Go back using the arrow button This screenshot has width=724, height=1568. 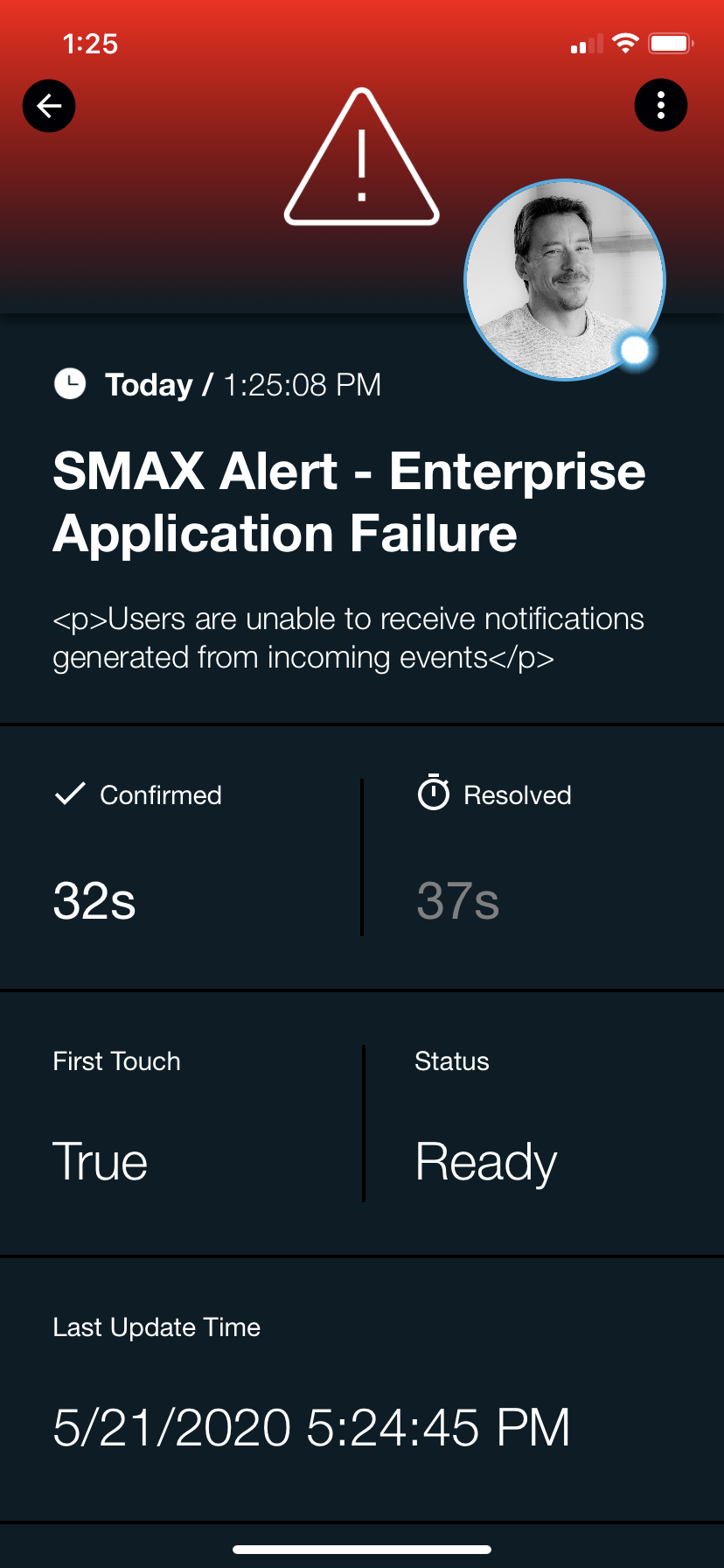[49, 106]
